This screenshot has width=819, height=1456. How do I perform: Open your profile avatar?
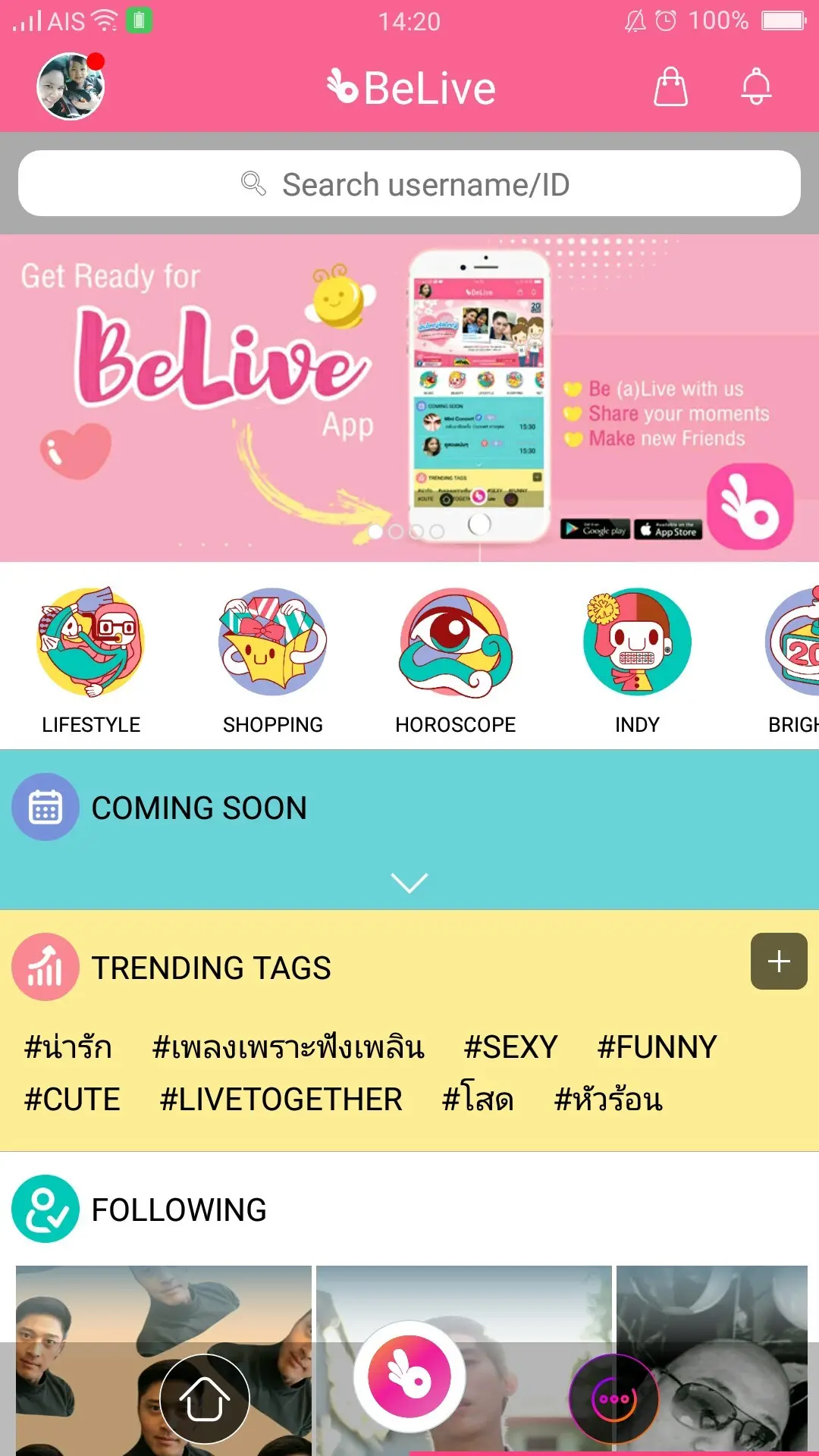[71, 86]
